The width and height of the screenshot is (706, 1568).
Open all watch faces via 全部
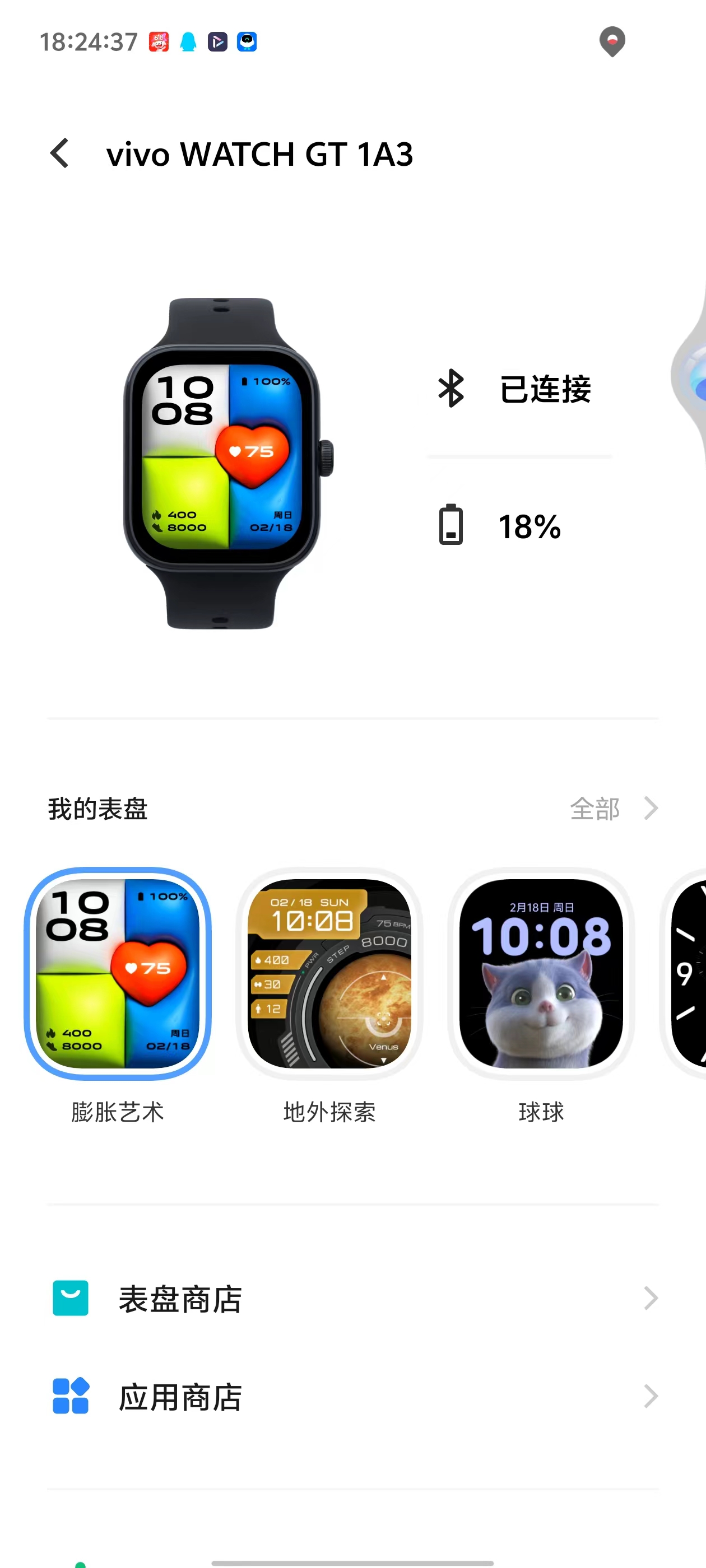click(613, 809)
